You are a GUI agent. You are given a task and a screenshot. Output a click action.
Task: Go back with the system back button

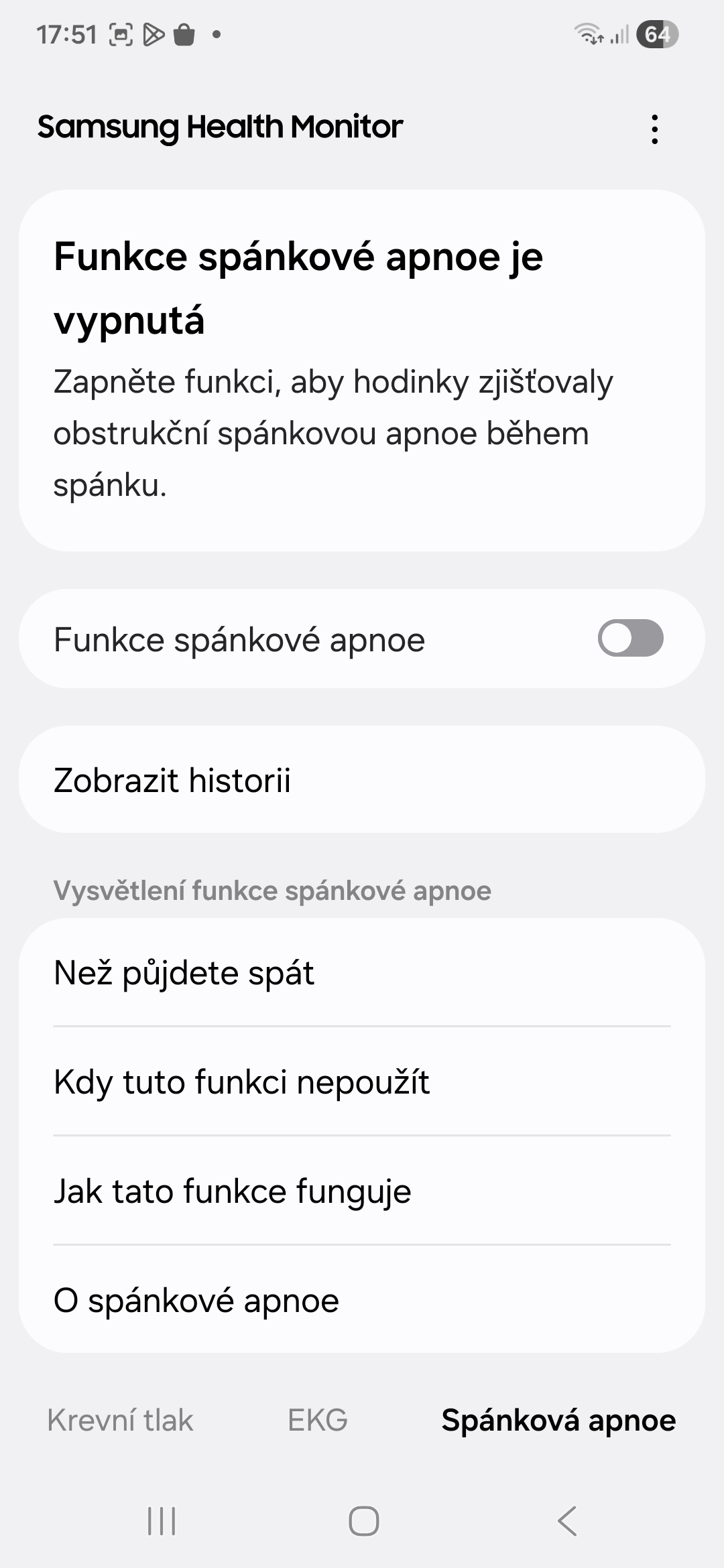(567, 1521)
